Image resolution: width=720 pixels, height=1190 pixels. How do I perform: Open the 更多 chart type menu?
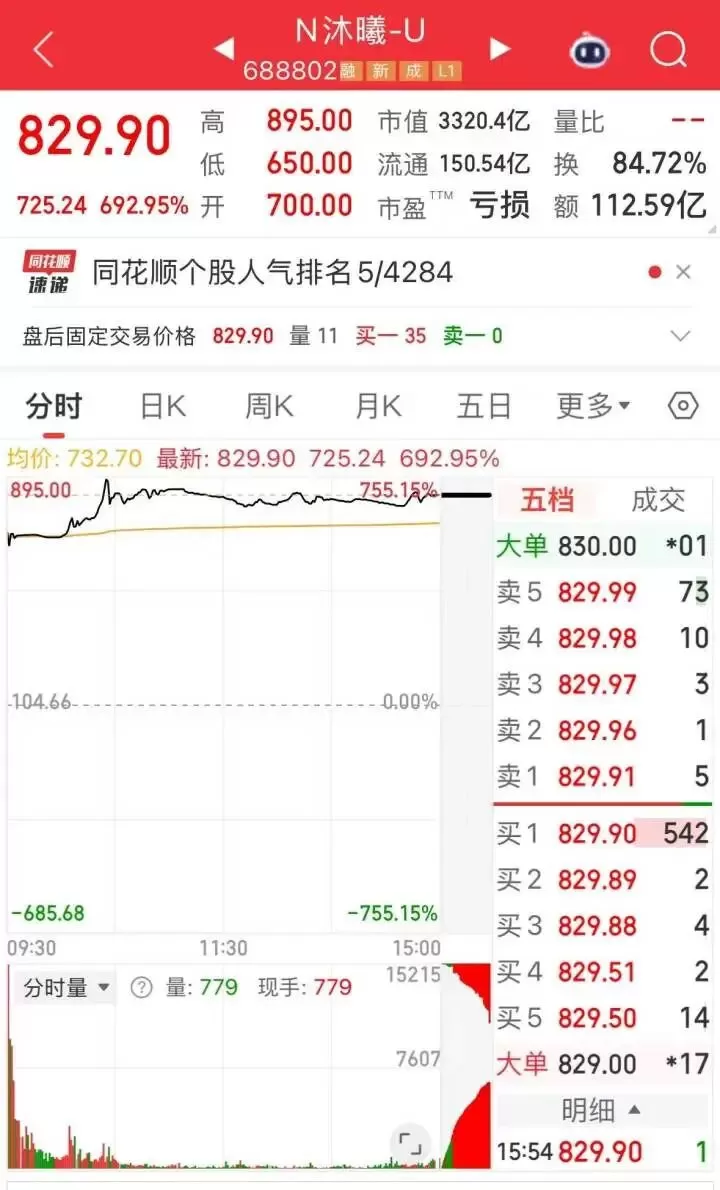point(590,405)
